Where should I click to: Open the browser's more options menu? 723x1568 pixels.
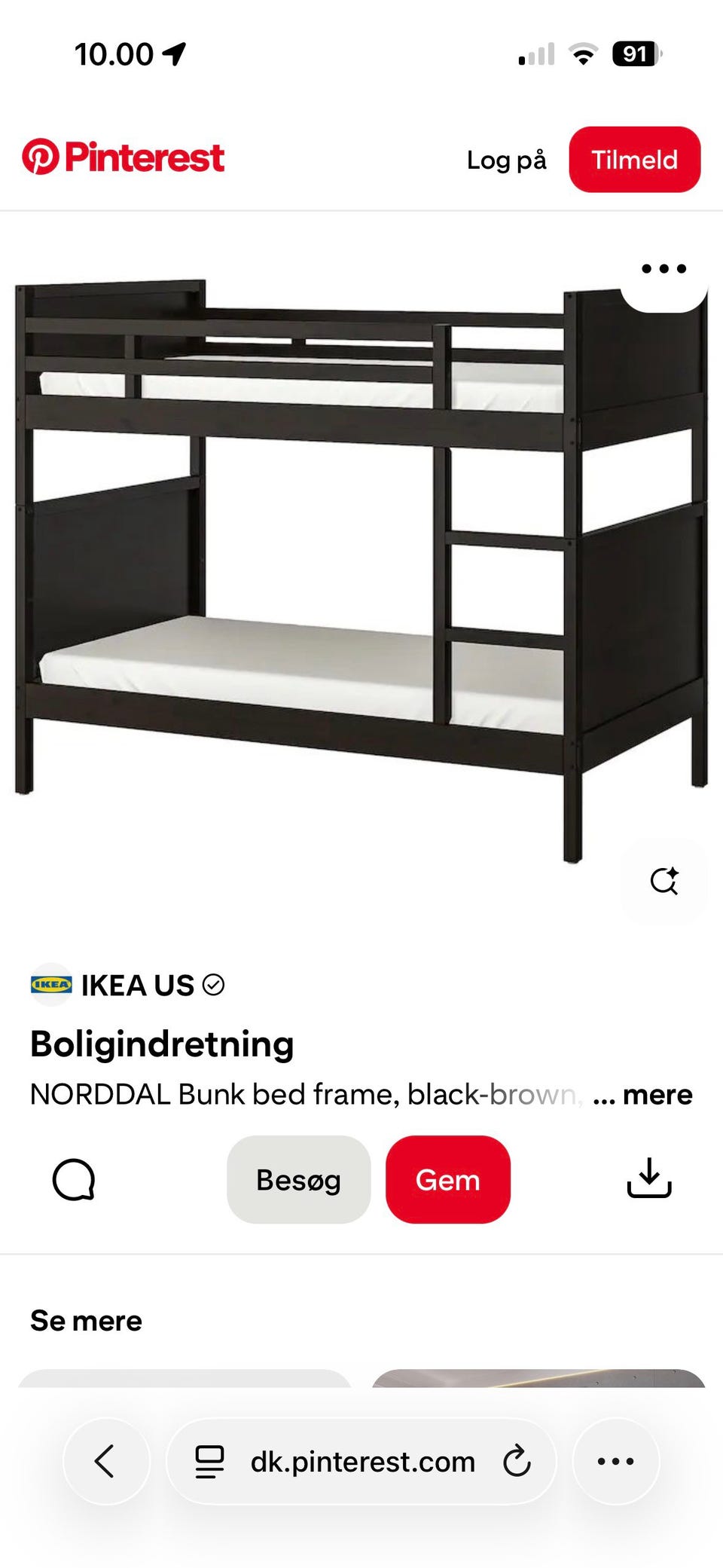point(616,1461)
